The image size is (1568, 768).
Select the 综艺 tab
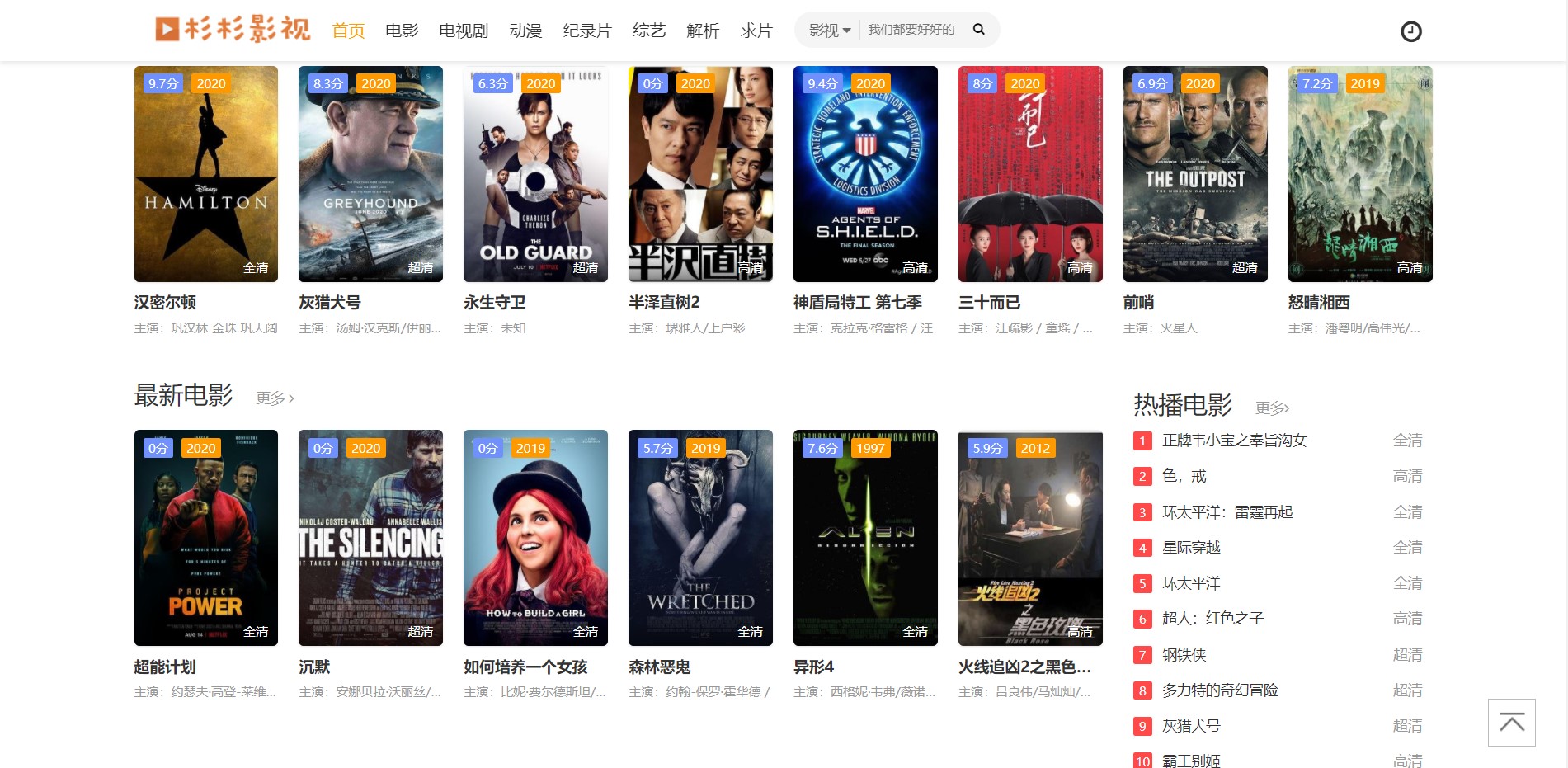click(649, 31)
